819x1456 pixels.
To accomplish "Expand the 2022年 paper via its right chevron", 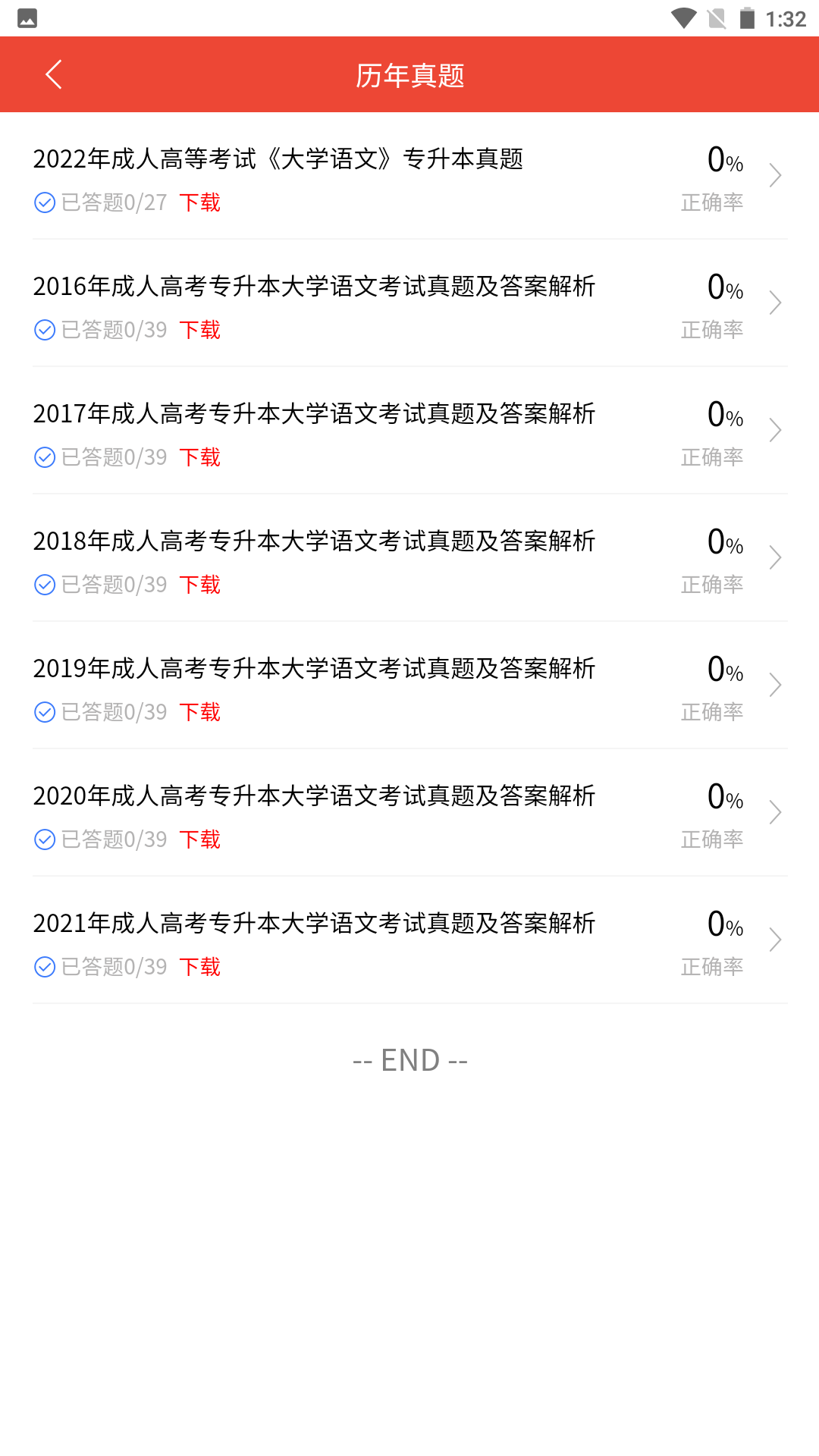I will coord(775,174).
